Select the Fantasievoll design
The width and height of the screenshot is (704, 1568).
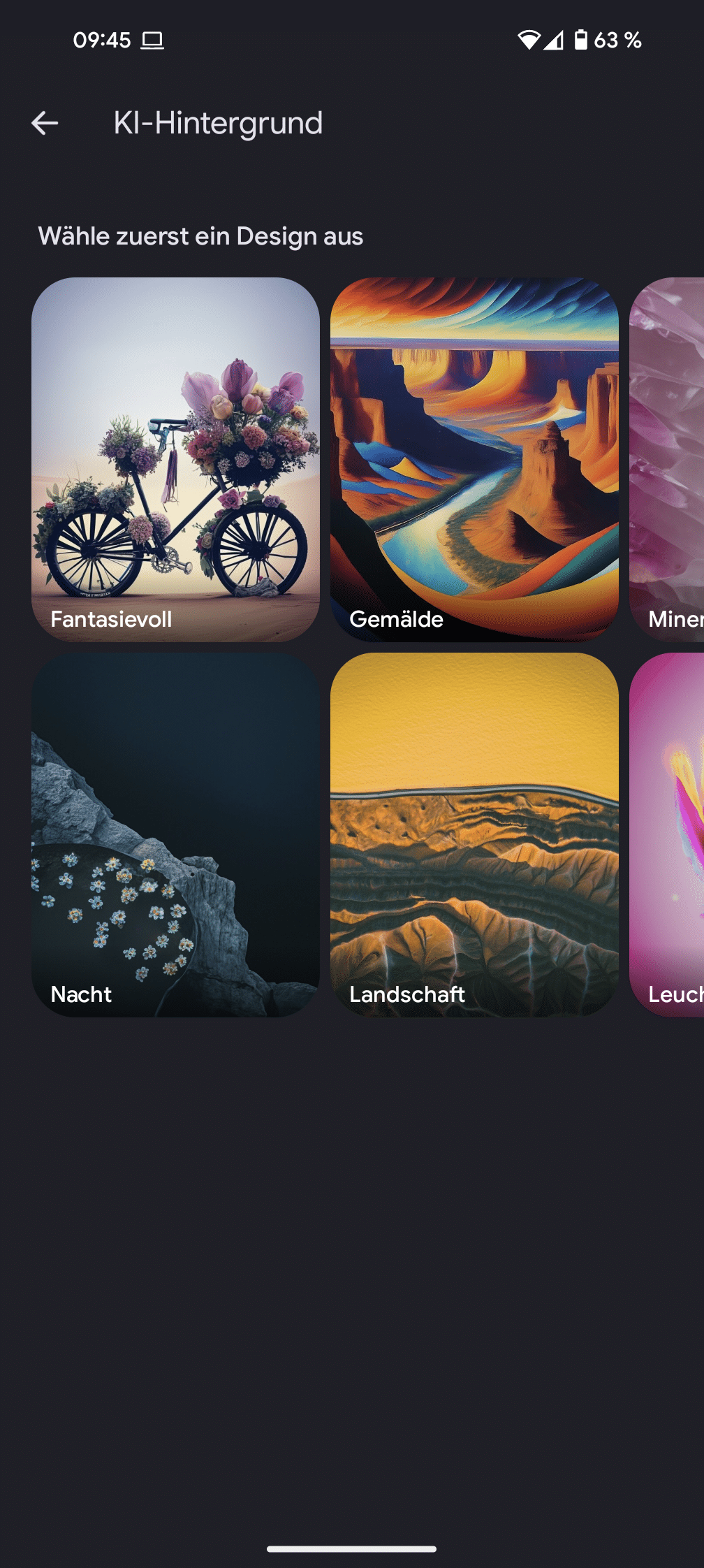pos(175,459)
